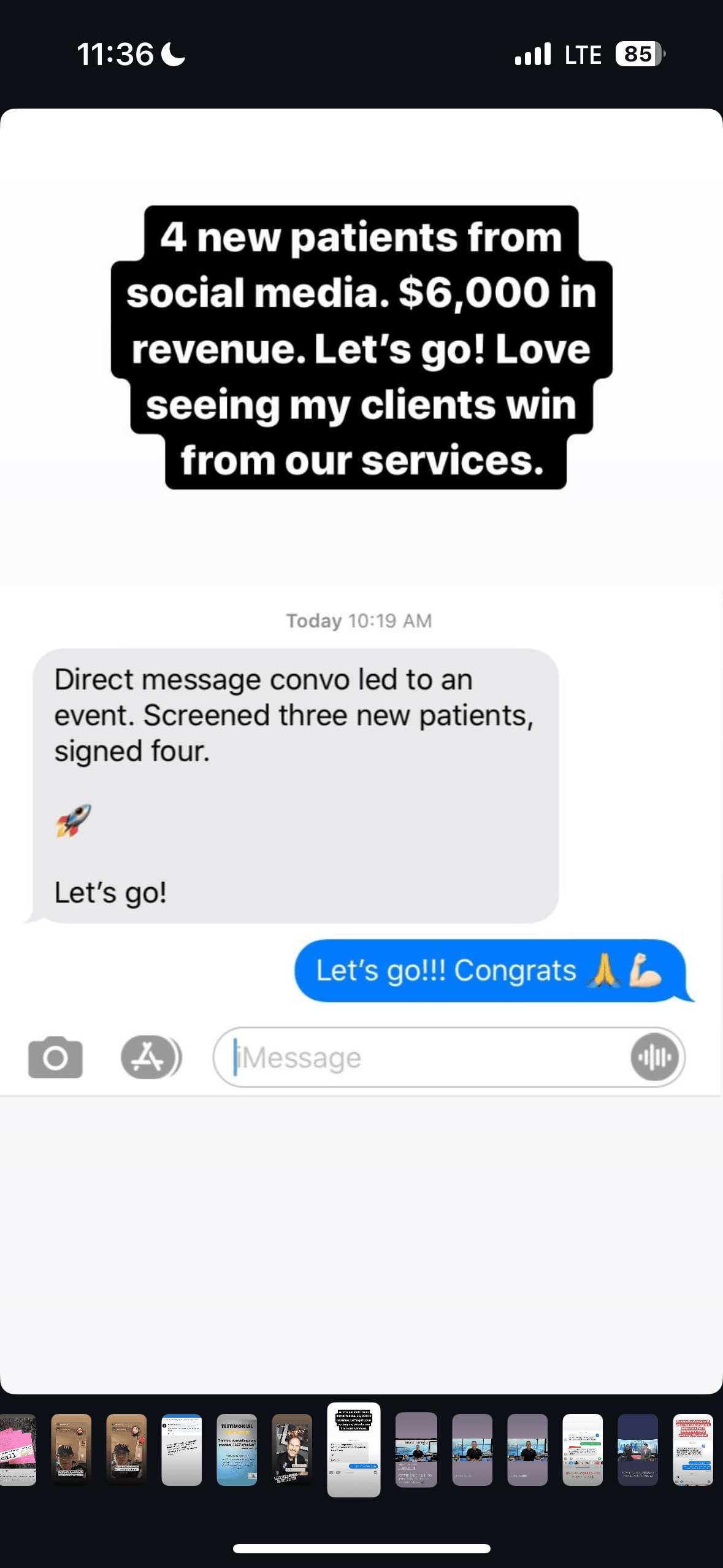Select the smiling bald man story thumbnail
The image size is (723, 1568).
pyautogui.click(x=292, y=1450)
